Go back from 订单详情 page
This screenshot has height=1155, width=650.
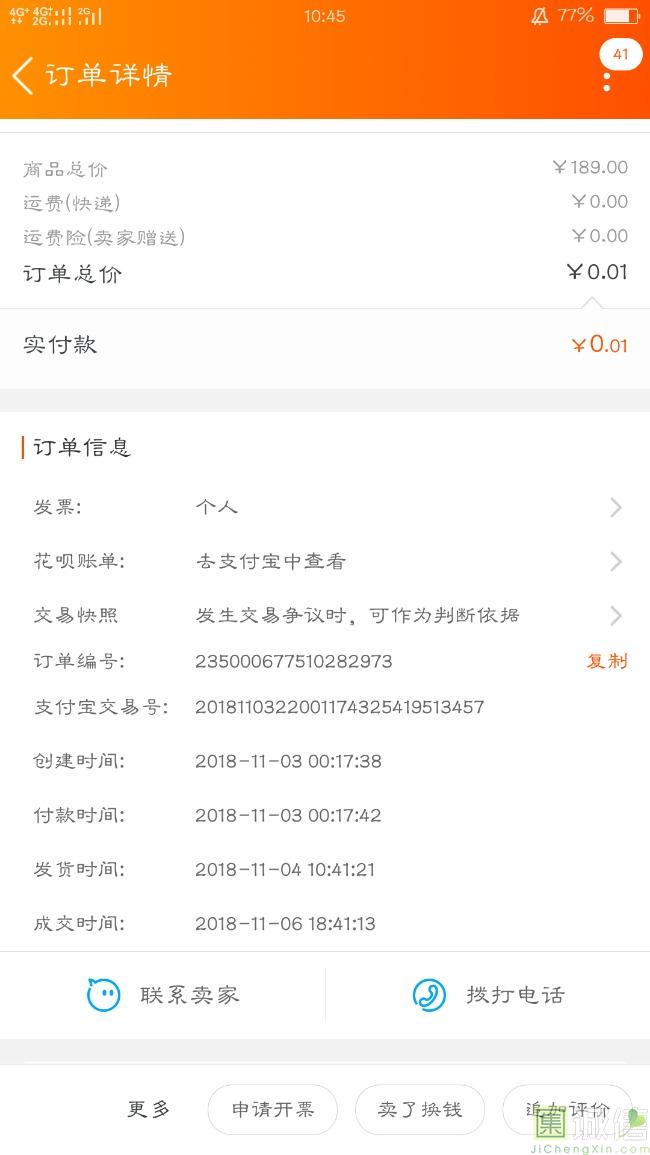pyautogui.click(x=22, y=76)
